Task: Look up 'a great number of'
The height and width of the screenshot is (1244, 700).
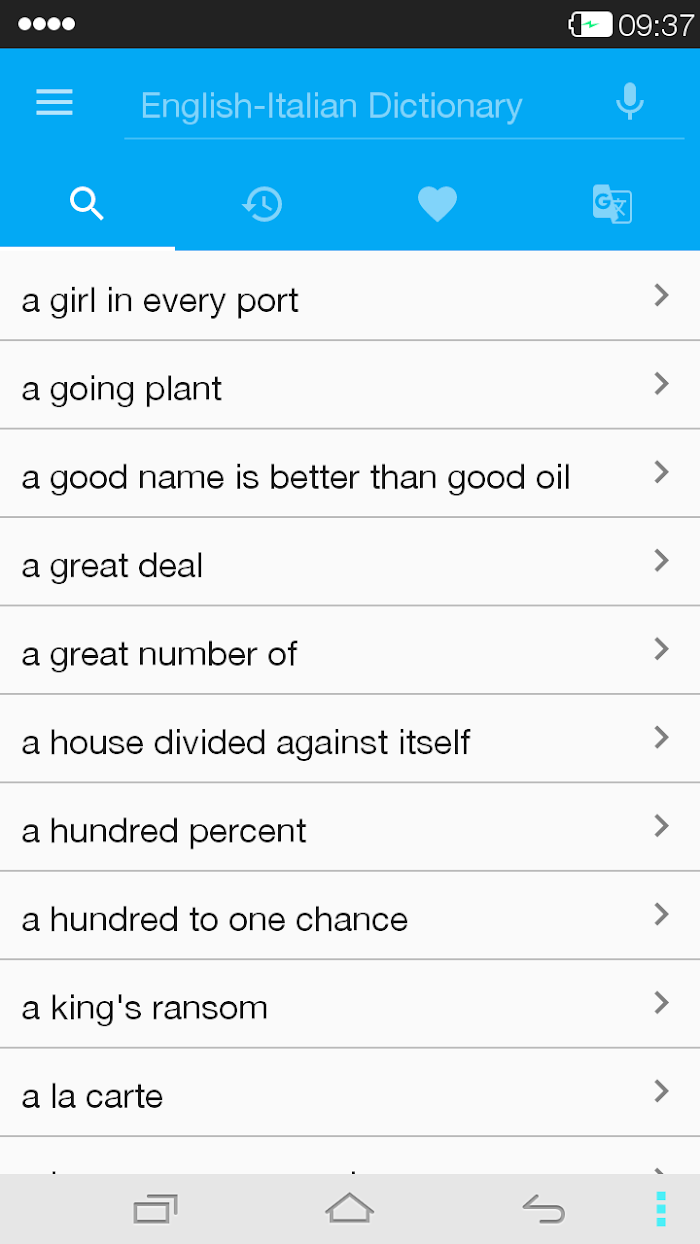Action: [350, 650]
